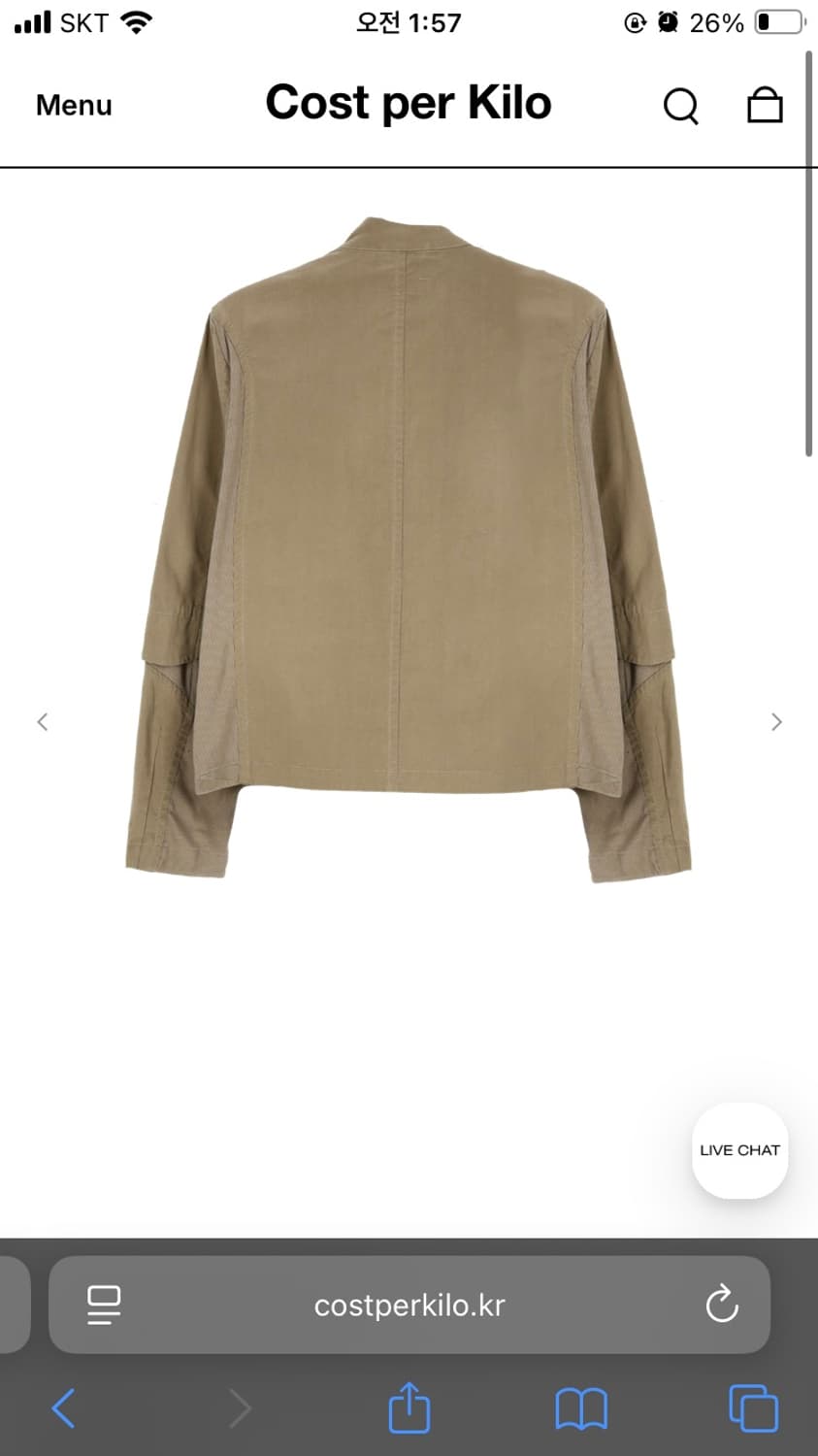
Task: Reload the costperkilo.kr page
Action: click(721, 1305)
